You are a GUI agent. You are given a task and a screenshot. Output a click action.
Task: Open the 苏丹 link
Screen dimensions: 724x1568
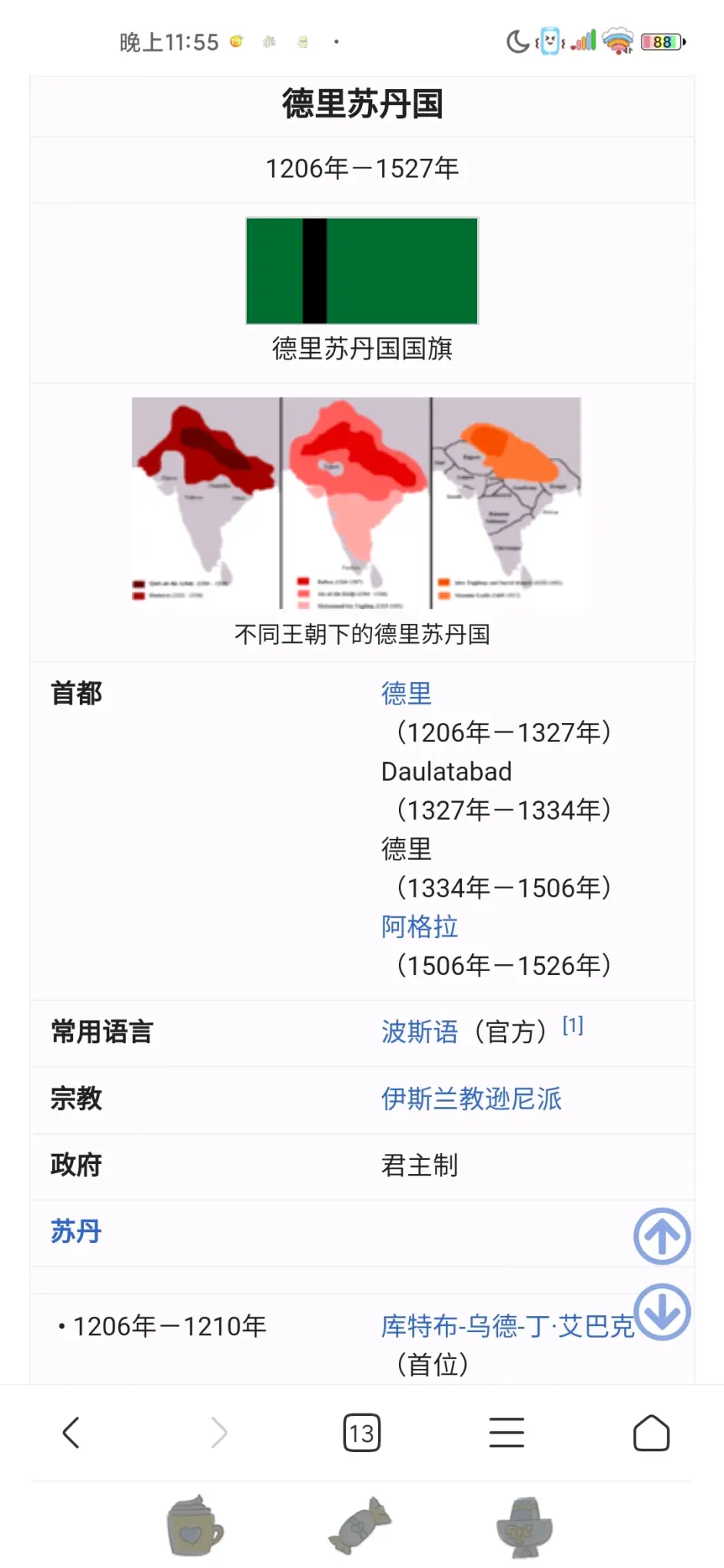(76, 1231)
